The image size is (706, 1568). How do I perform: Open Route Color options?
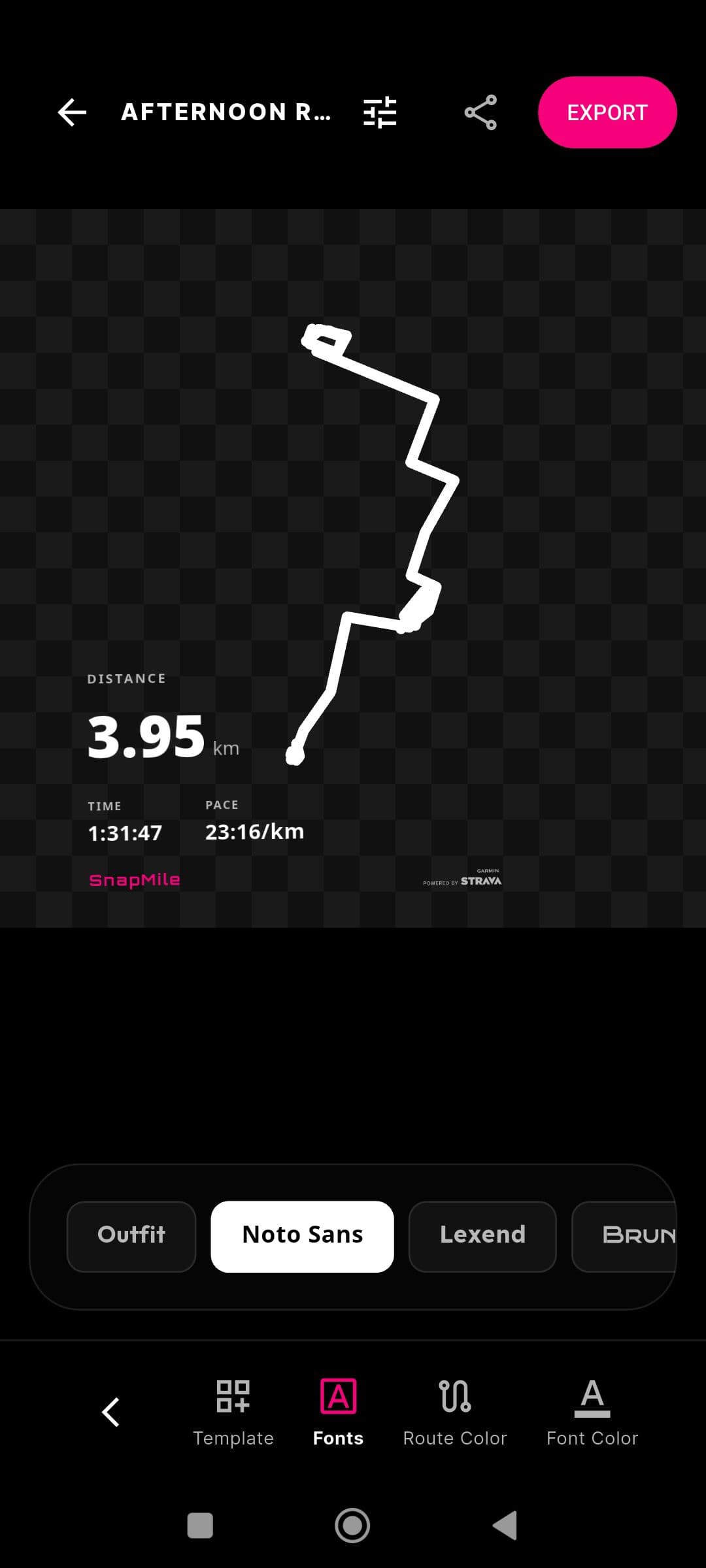point(455,1412)
